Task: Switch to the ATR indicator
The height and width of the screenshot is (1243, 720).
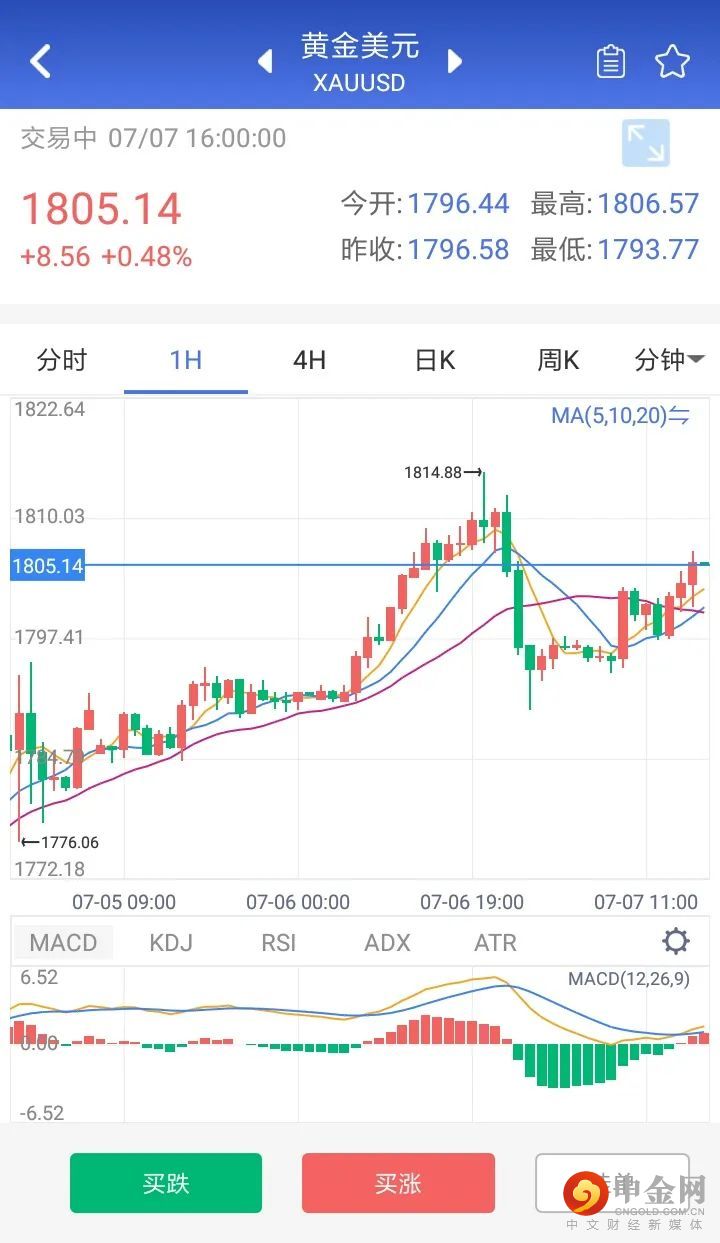Action: [x=495, y=942]
